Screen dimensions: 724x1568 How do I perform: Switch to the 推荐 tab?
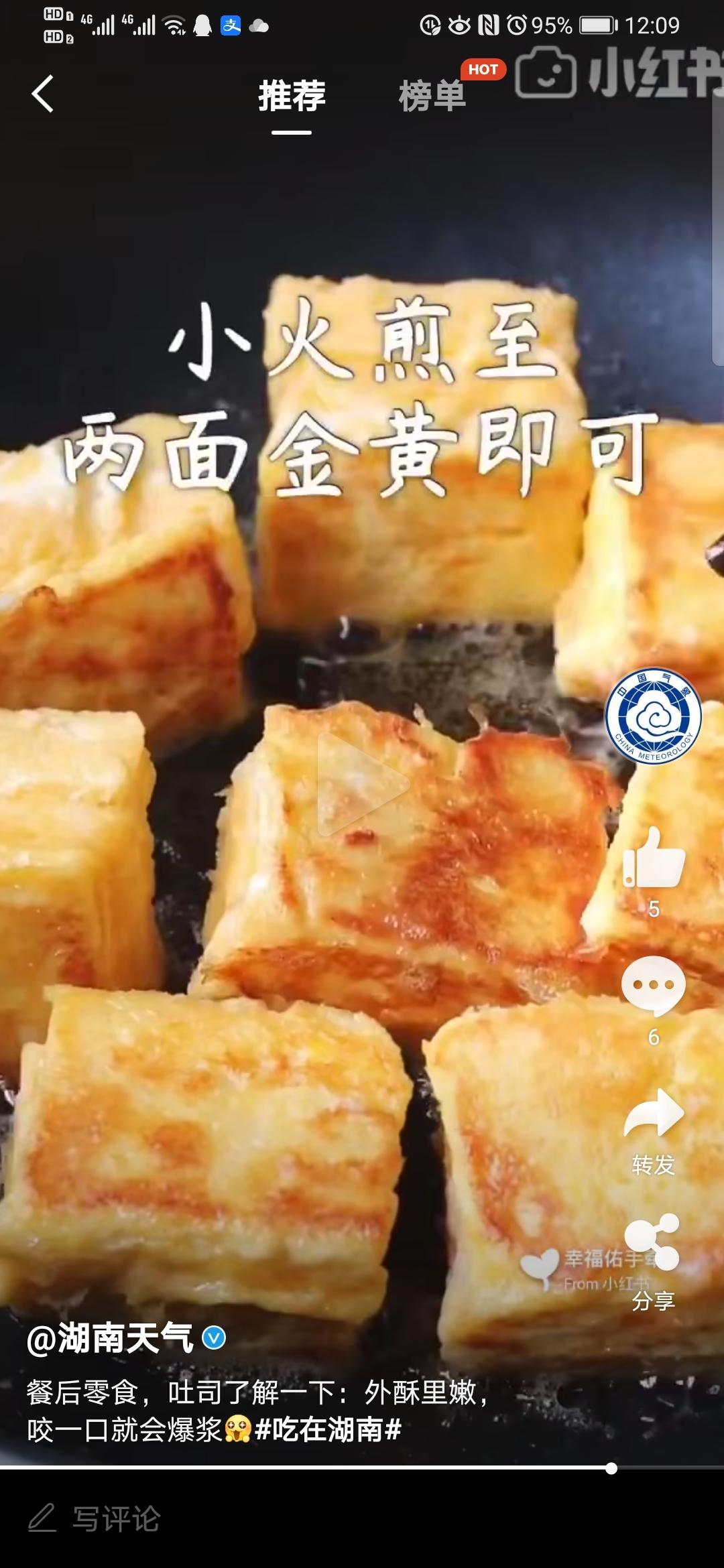point(292,95)
